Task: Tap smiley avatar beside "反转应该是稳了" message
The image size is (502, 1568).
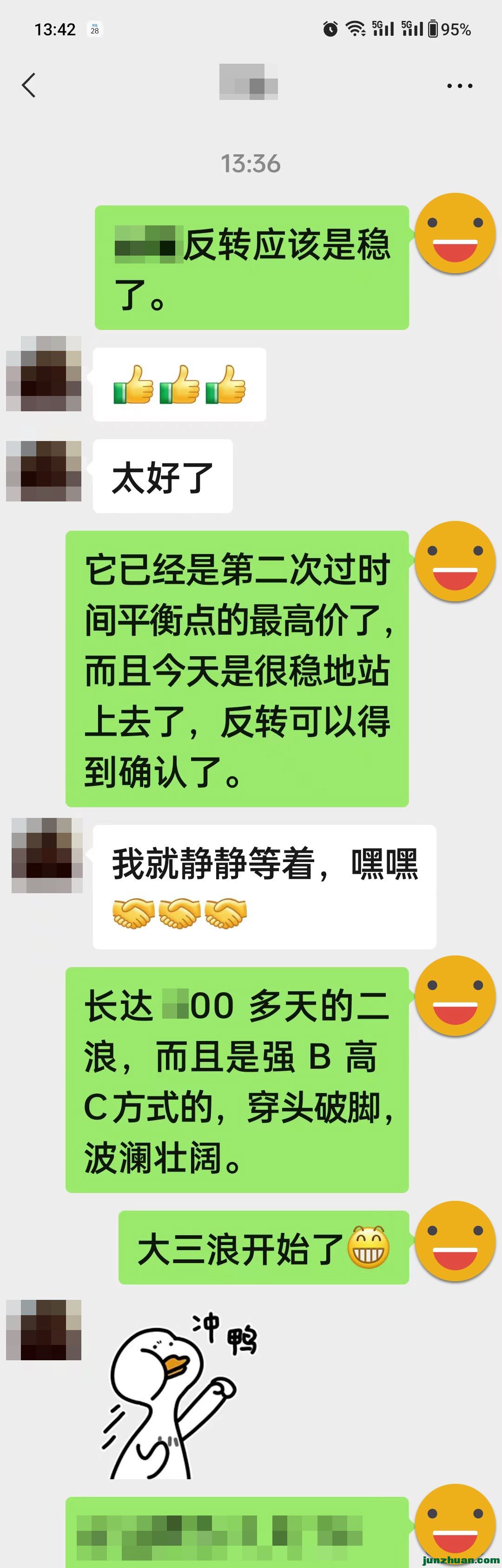Action: [455, 233]
